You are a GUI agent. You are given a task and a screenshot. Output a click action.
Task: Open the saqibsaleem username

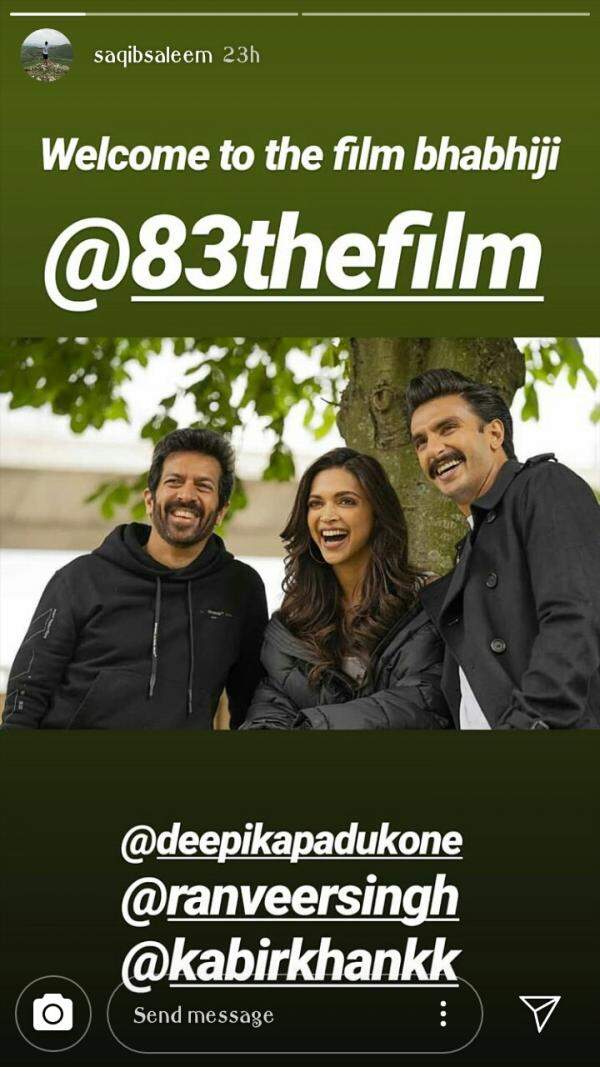tap(154, 56)
